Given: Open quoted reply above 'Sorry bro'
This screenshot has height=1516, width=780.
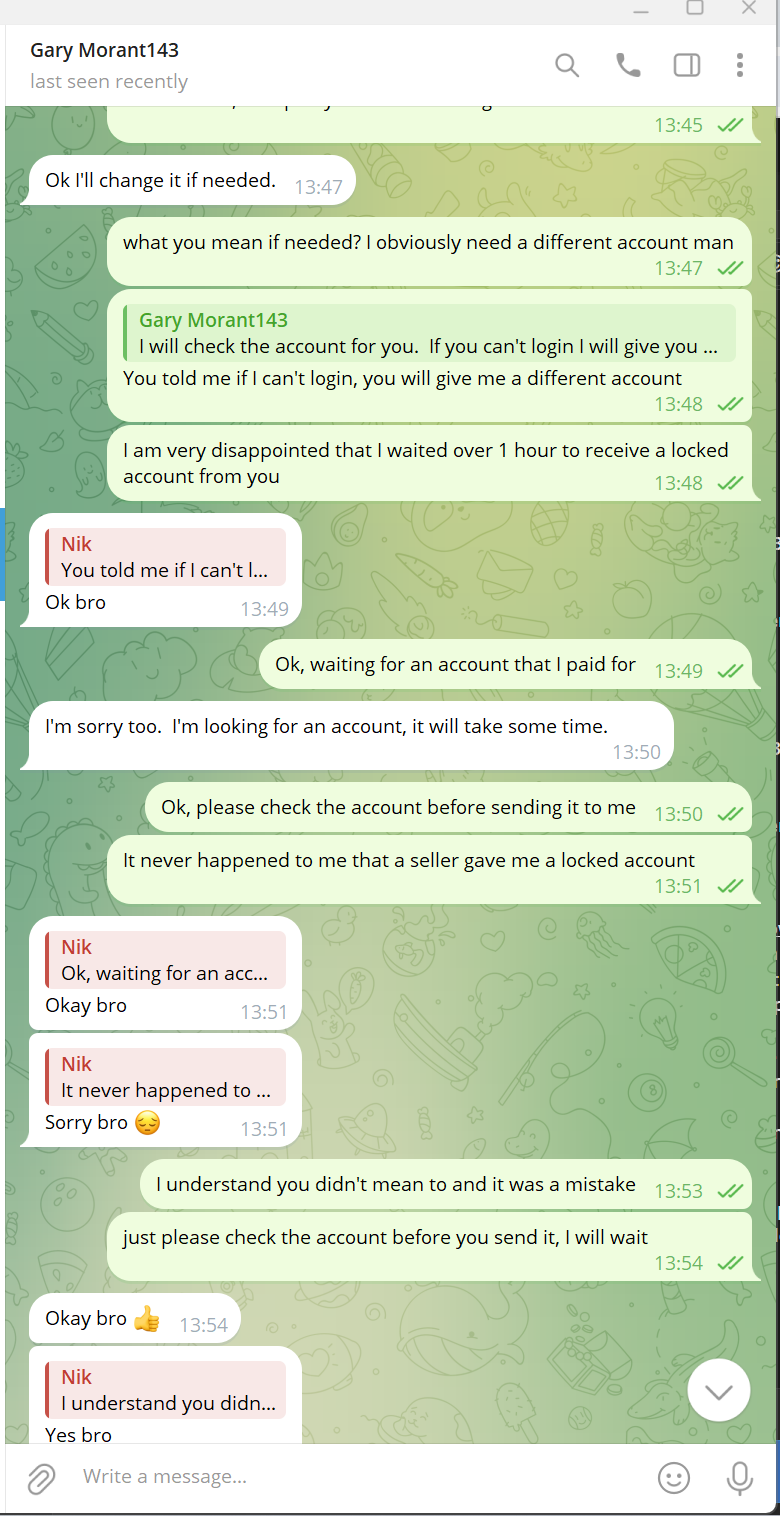Looking at the screenshot, I should pyautogui.click(x=165, y=1077).
